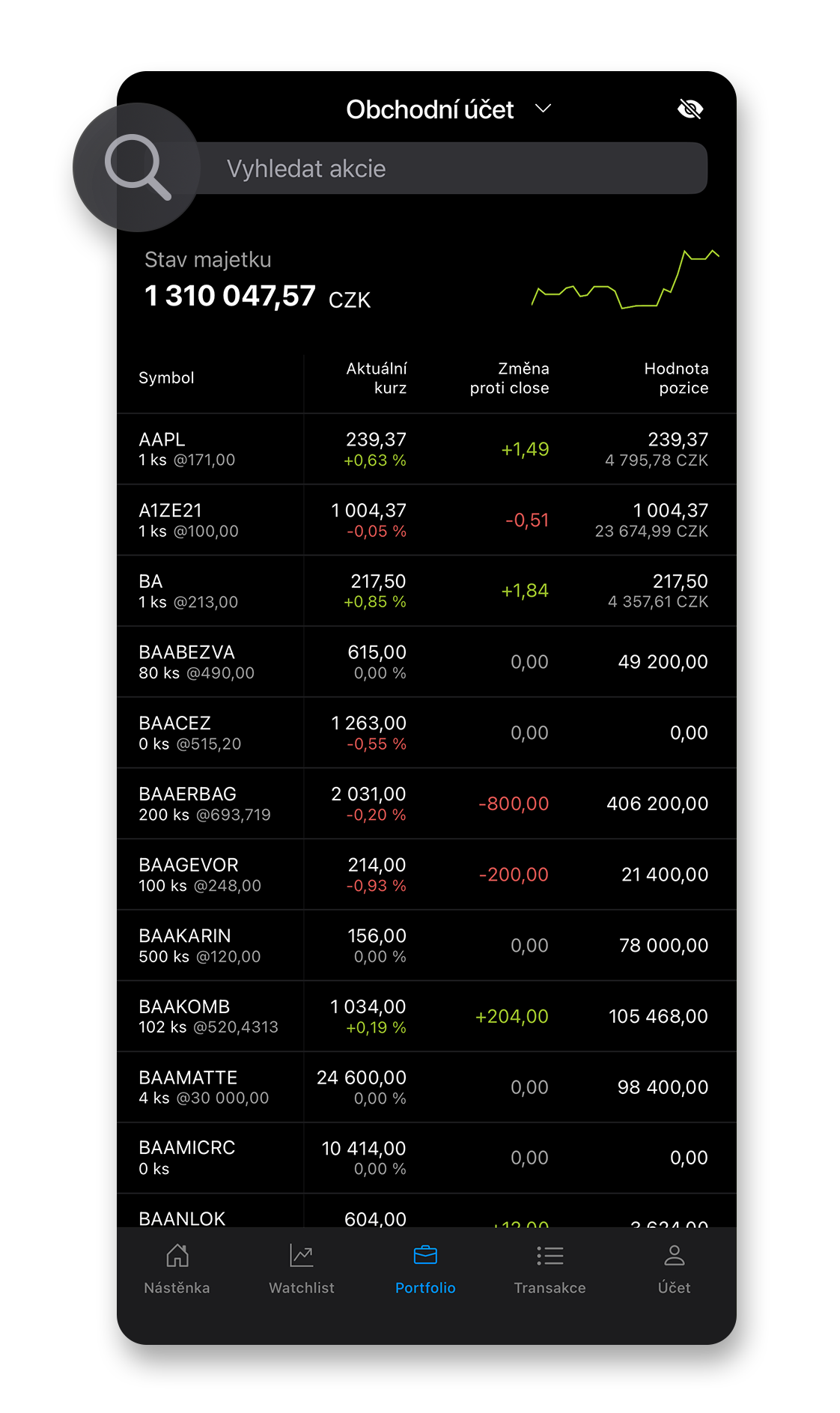Go to the Nástěnka tab

pyautogui.click(x=177, y=1268)
